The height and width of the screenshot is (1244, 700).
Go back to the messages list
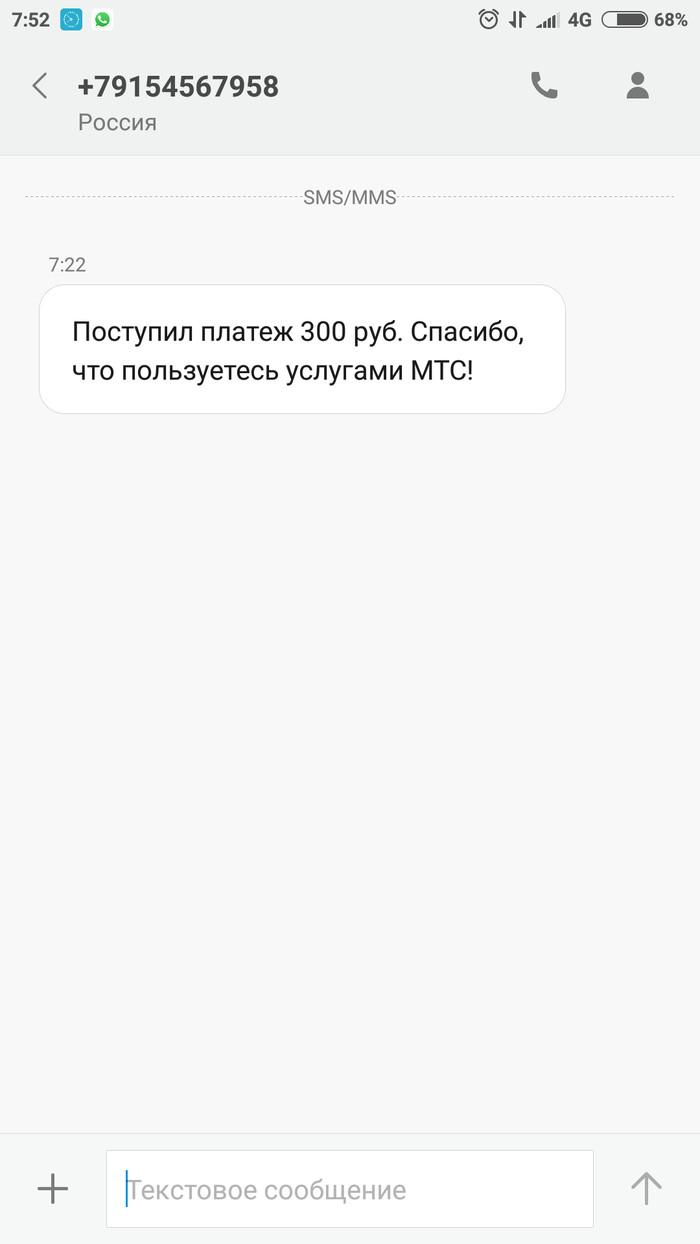point(40,86)
